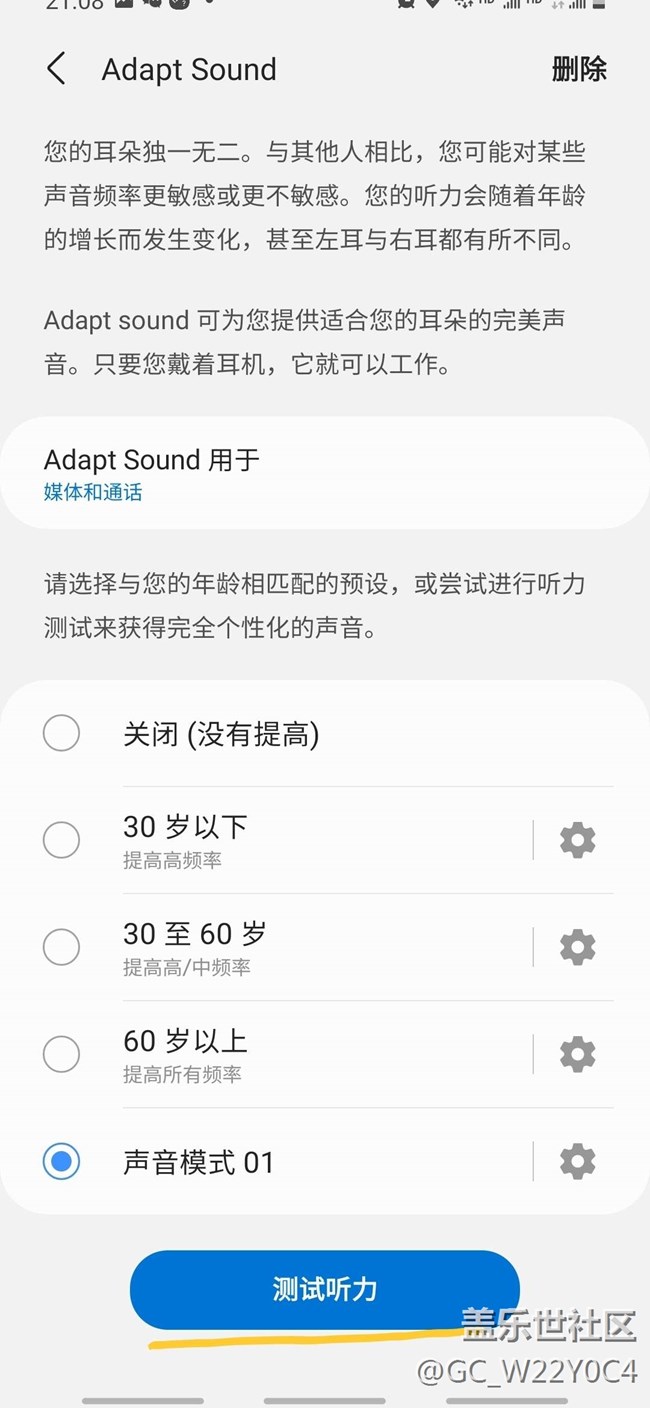The image size is (650, 1408).
Task: Open settings gear for 30 岁以下
Action: click(x=577, y=840)
